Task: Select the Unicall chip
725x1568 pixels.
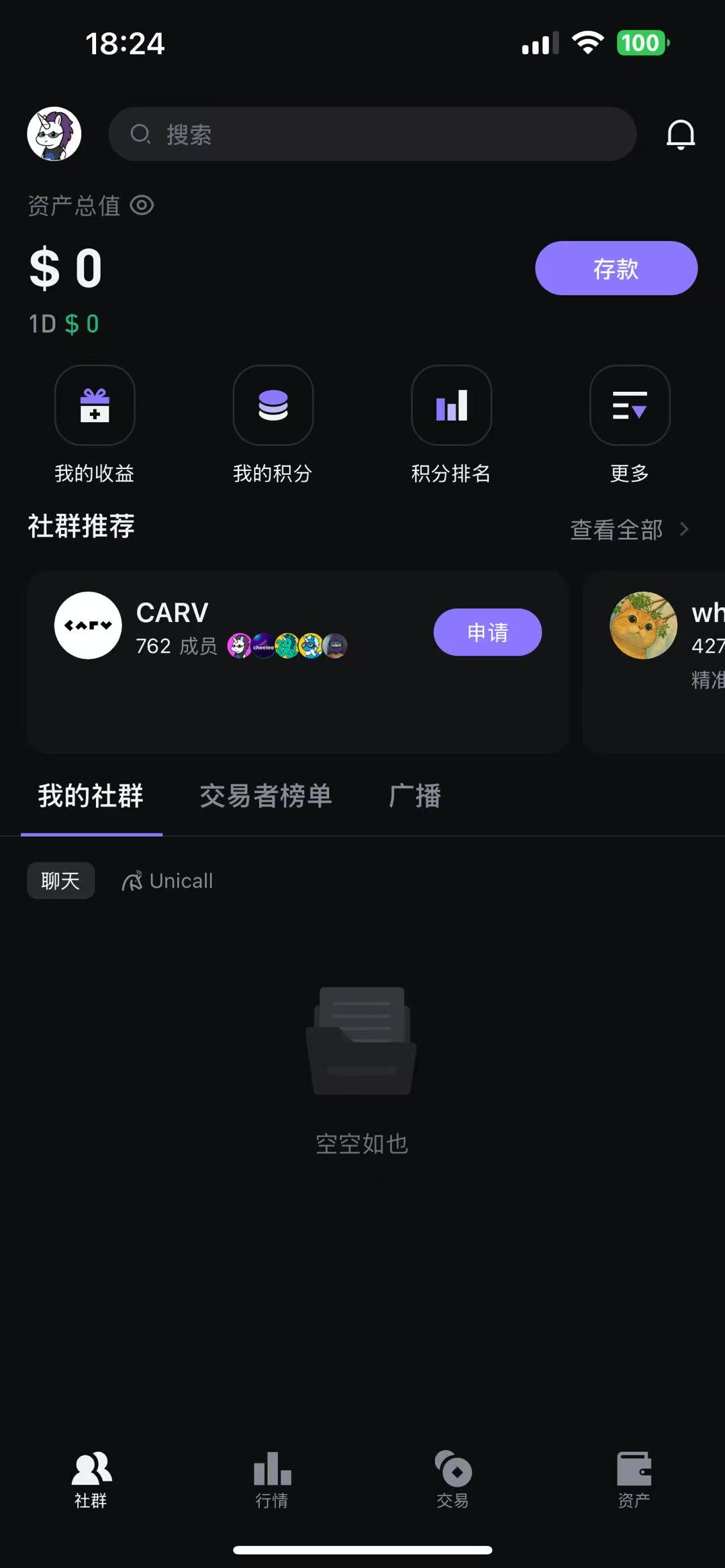Action: [x=168, y=881]
